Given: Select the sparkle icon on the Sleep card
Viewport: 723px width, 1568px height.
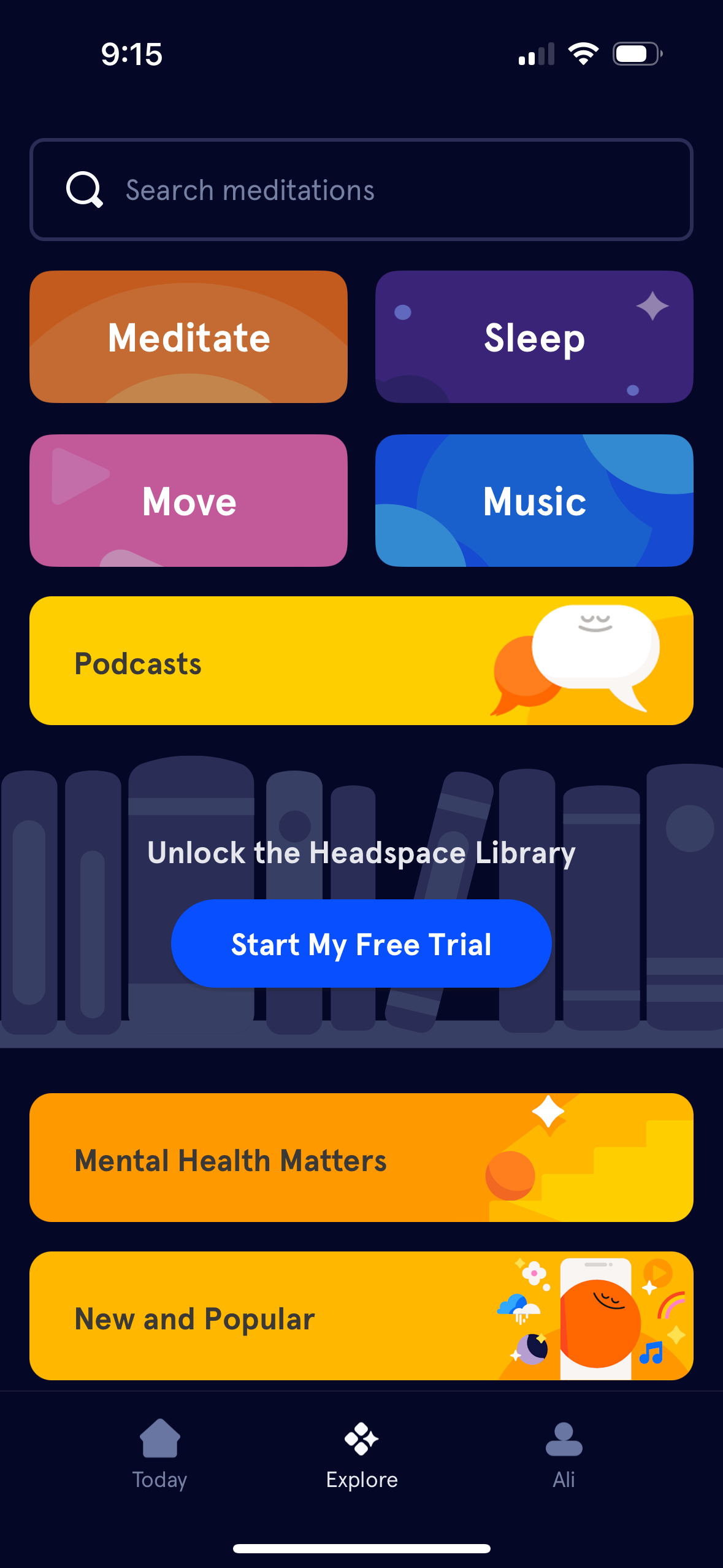Looking at the screenshot, I should (652, 305).
